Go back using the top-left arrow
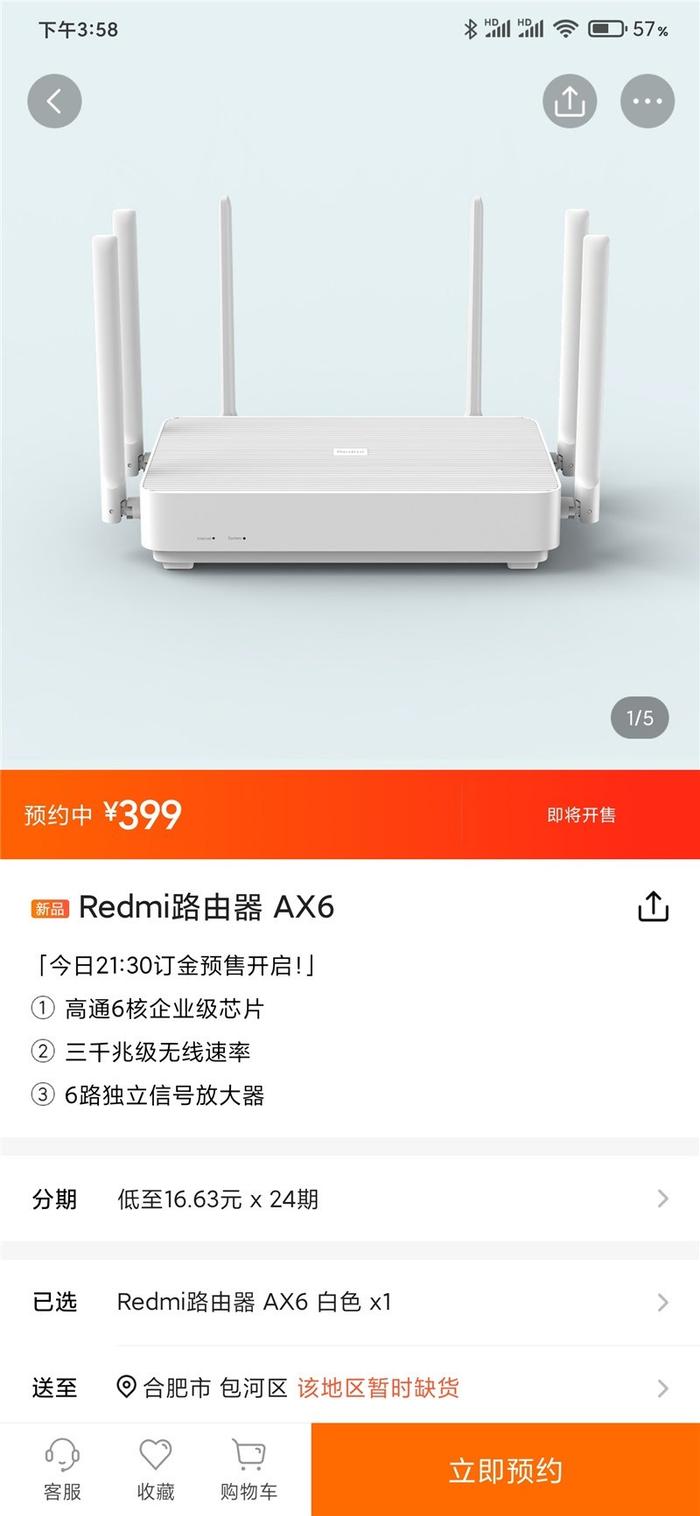The image size is (700, 1516). pyautogui.click(x=54, y=101)
